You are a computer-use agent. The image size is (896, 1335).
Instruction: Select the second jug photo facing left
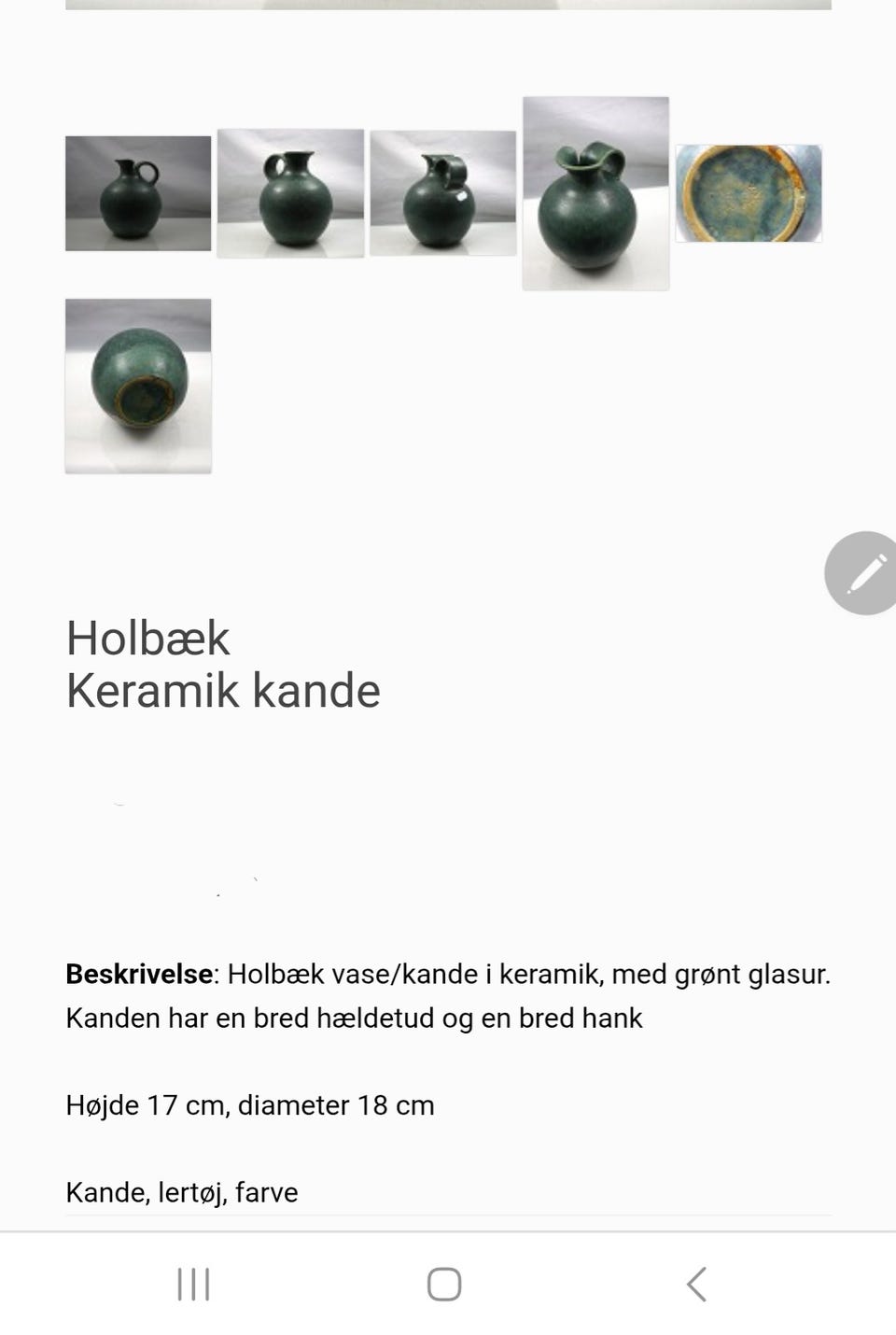click(x=289, y=193)
